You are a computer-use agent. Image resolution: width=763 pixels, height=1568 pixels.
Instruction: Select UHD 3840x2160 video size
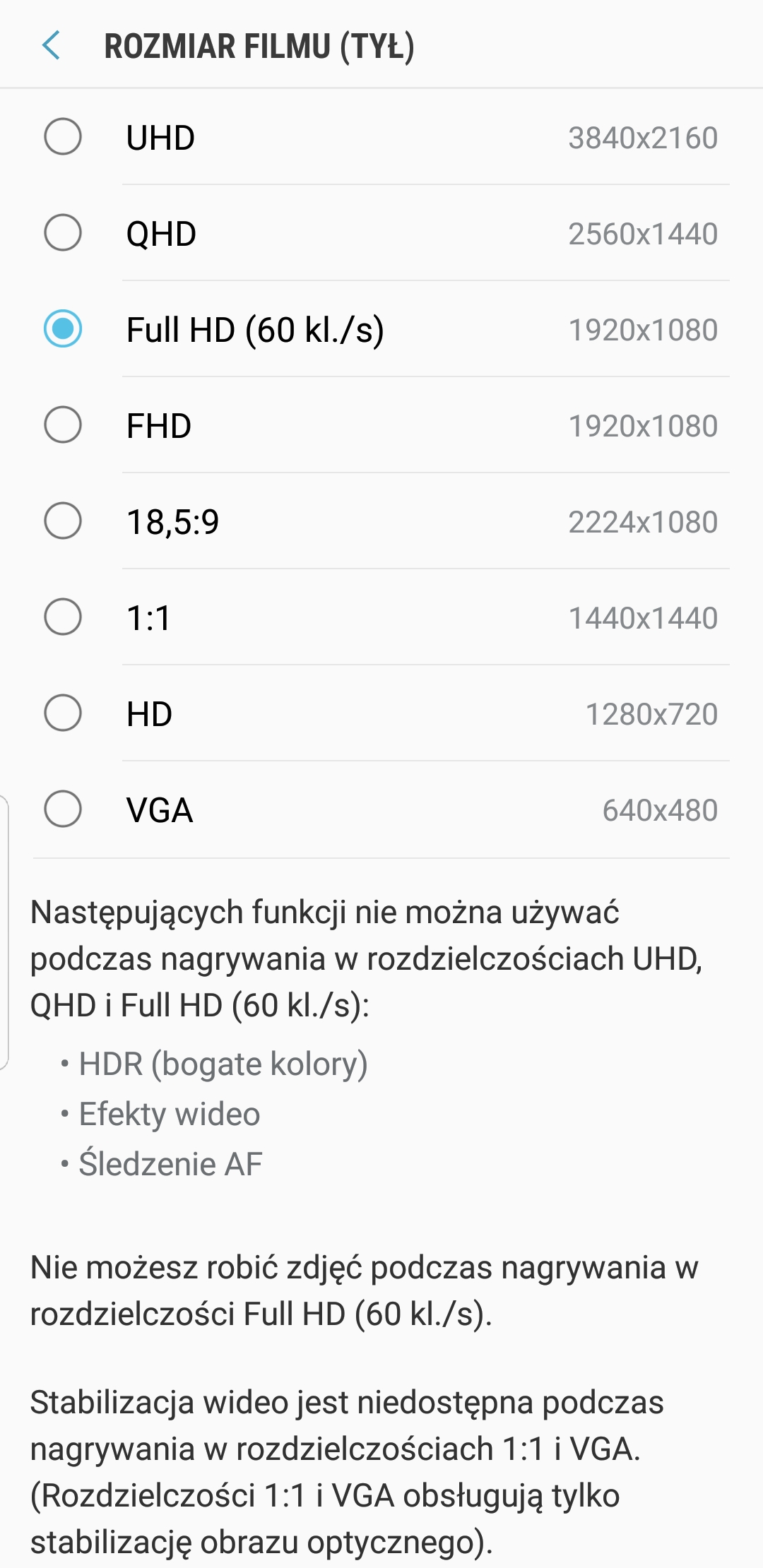[381, 137]
